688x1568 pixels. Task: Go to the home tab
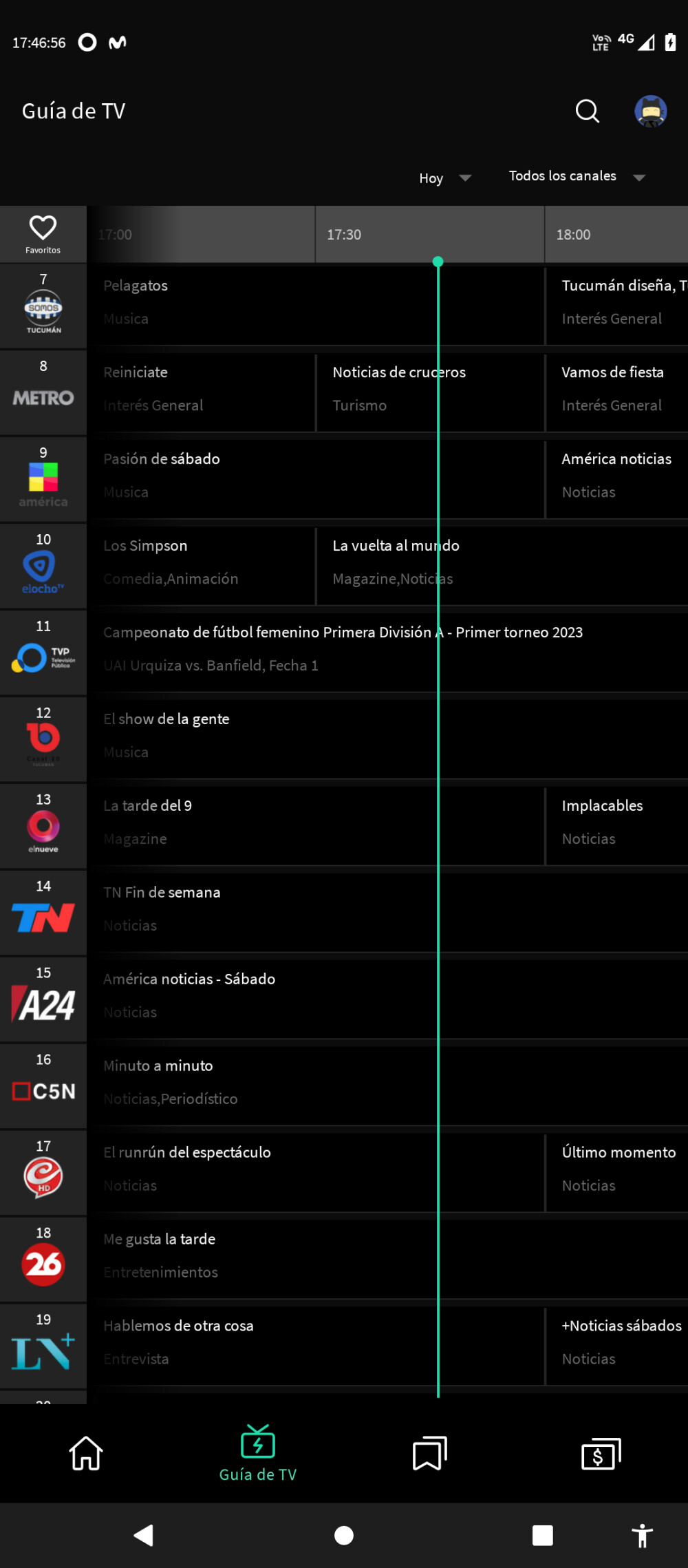pos(86,1453)
